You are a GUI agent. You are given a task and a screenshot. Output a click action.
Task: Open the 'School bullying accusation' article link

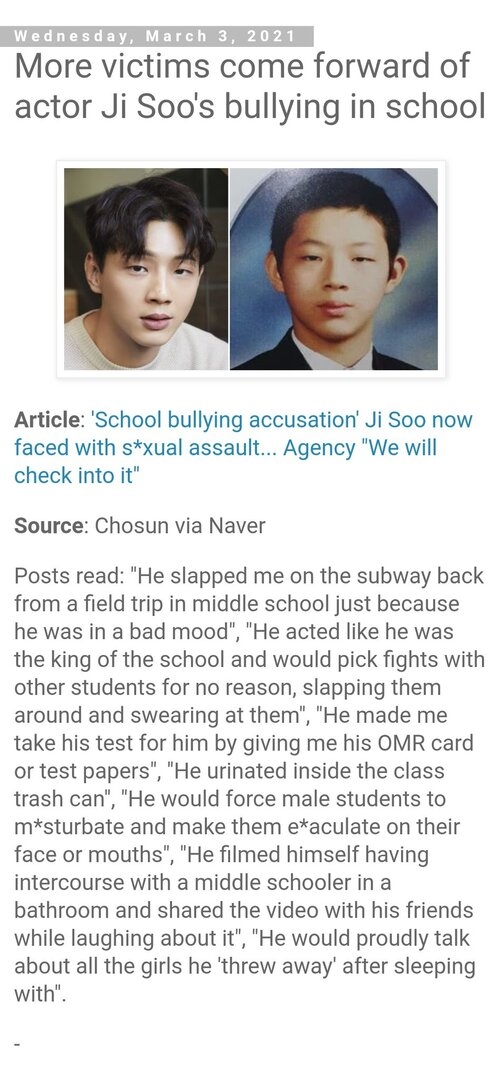[244, 448]
